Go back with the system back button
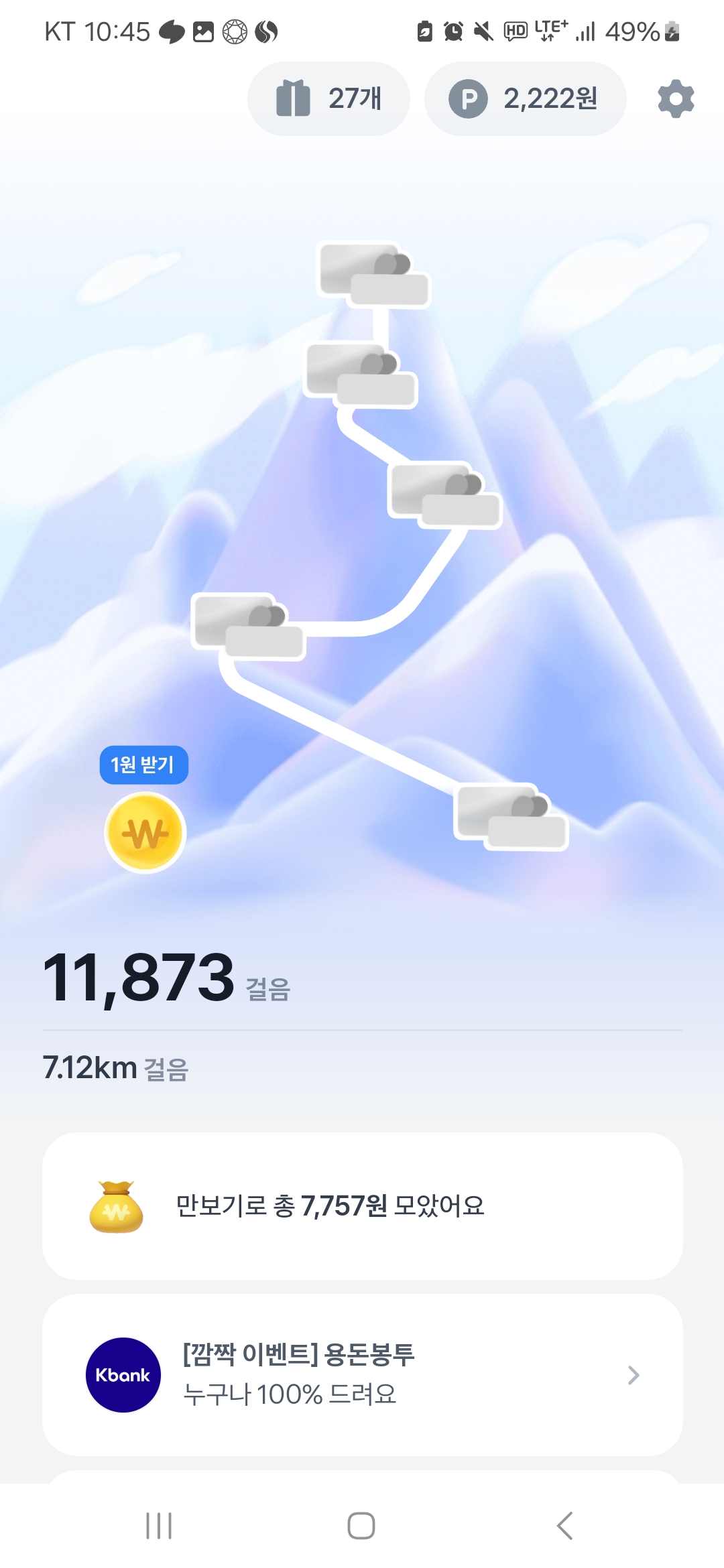This screenshot has width=724, height=1568. point(564,1526)
